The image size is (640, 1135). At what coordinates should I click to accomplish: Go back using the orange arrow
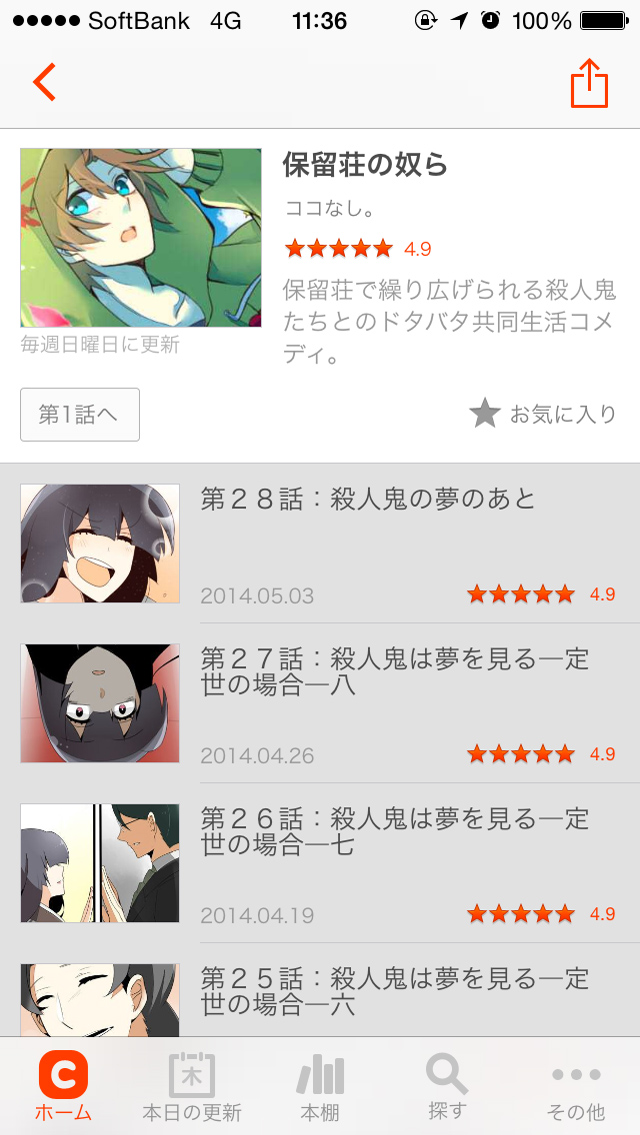coord(44,83)
